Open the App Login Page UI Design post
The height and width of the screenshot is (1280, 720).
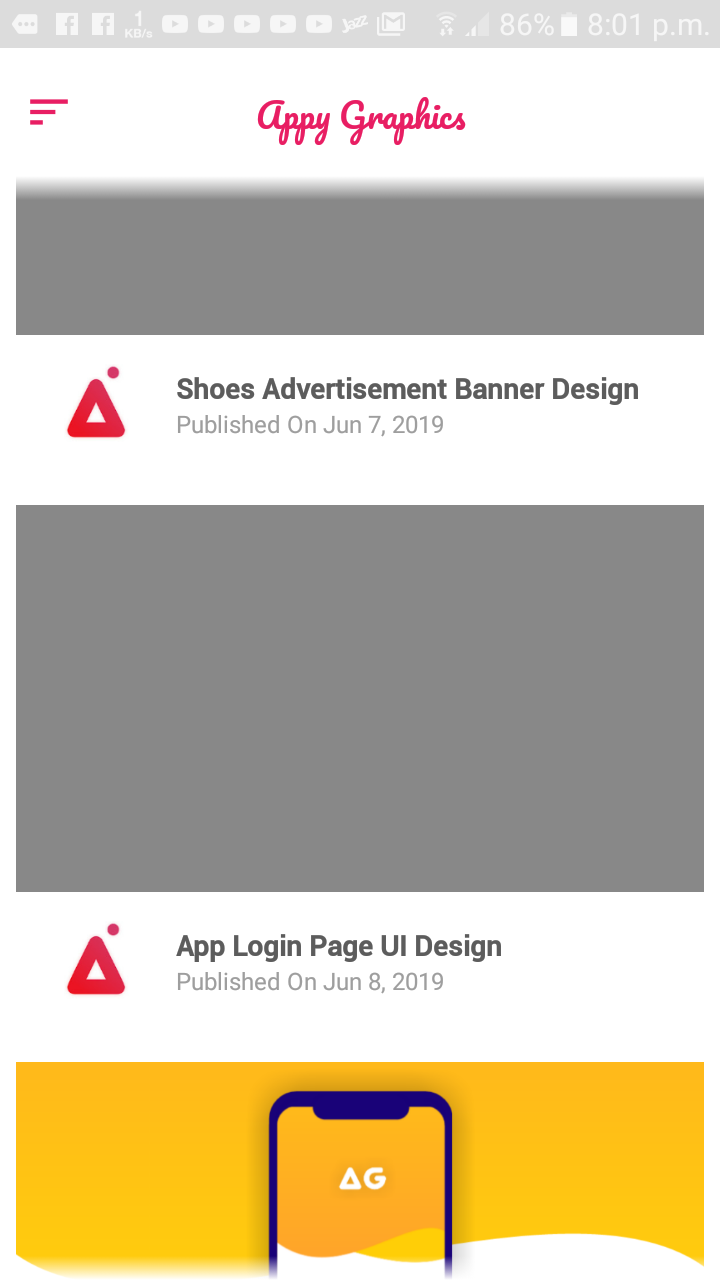[339, 947]
